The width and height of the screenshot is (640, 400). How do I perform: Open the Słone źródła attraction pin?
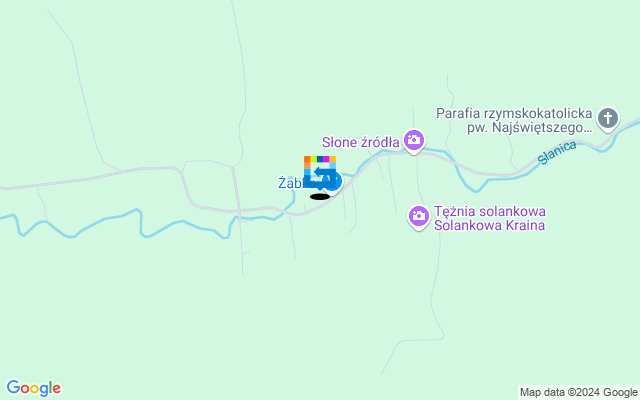point(413,141)
